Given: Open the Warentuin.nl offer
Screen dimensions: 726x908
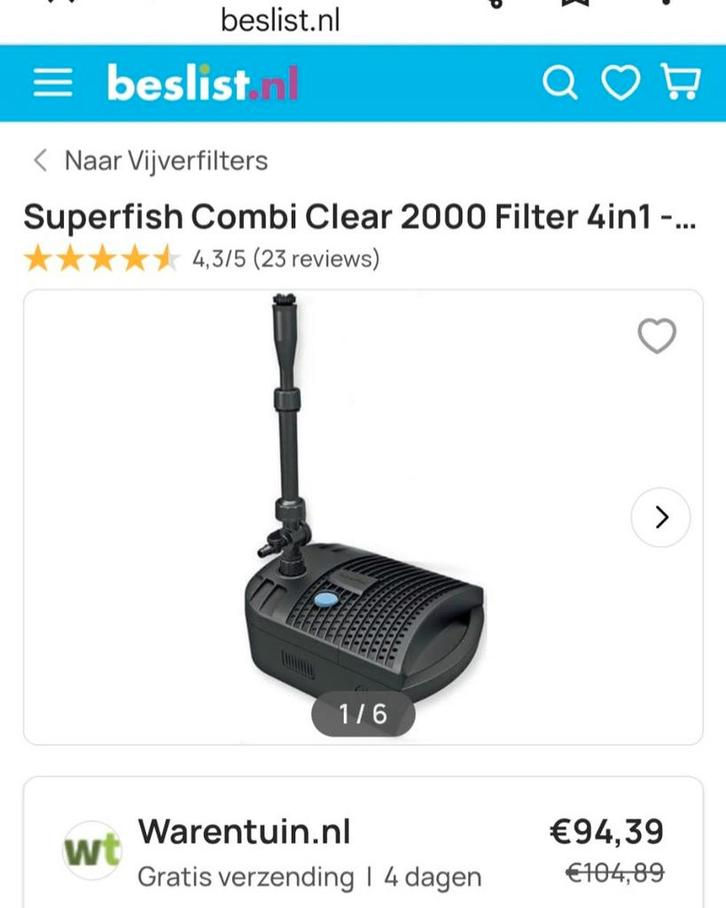Looking at the screenshot, I should click(x=245, y=831).
